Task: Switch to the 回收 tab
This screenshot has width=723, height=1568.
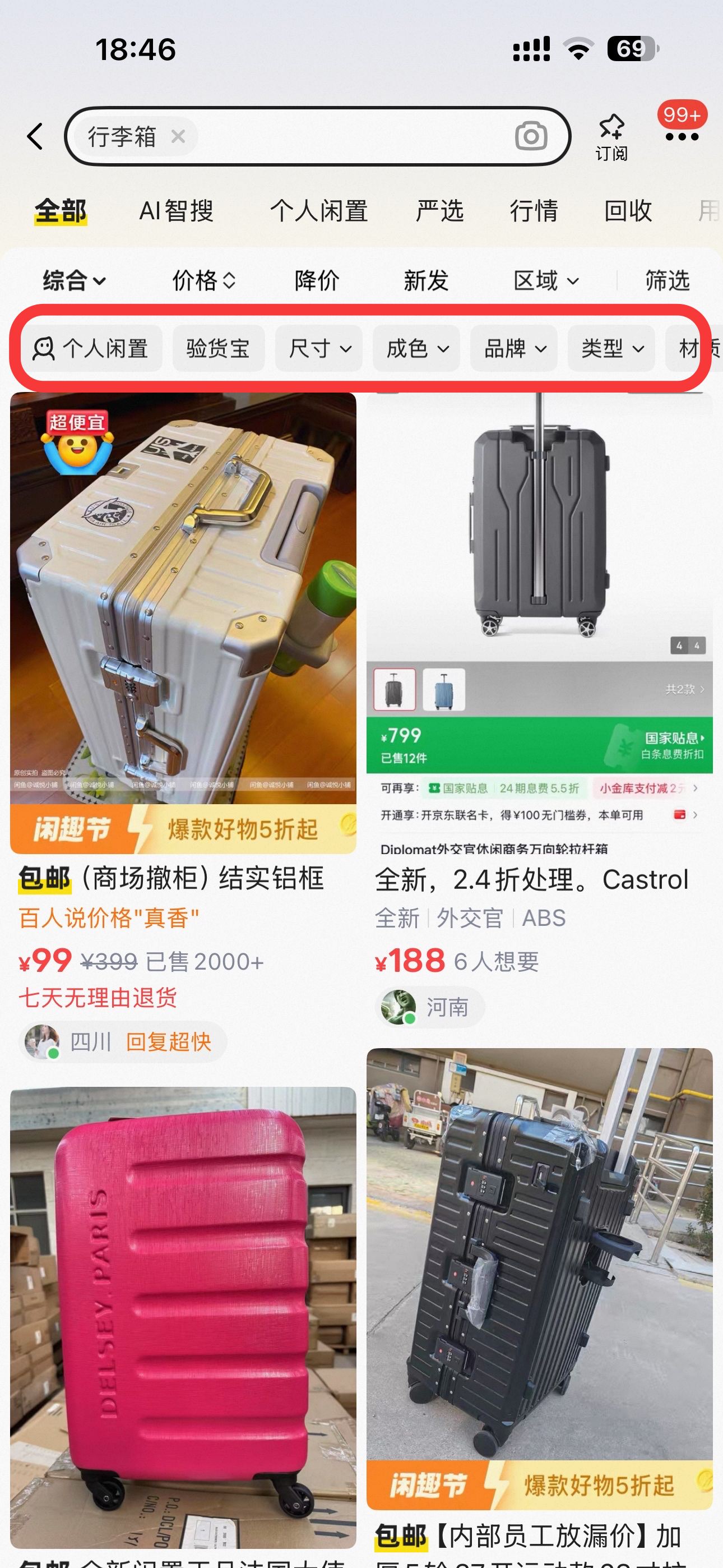Action: [628, 211]
